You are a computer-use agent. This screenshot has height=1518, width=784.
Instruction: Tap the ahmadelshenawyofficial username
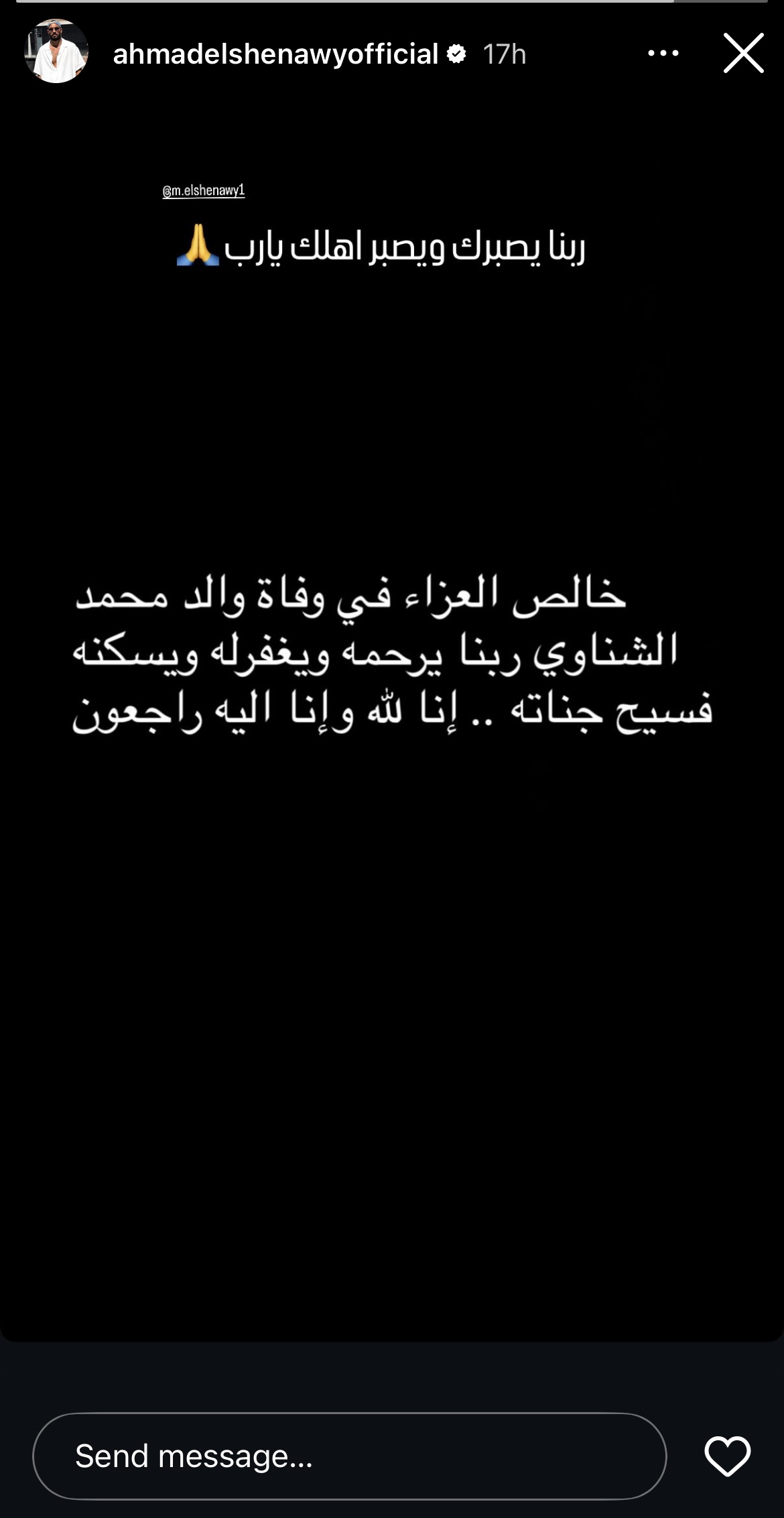pos(275,54)
